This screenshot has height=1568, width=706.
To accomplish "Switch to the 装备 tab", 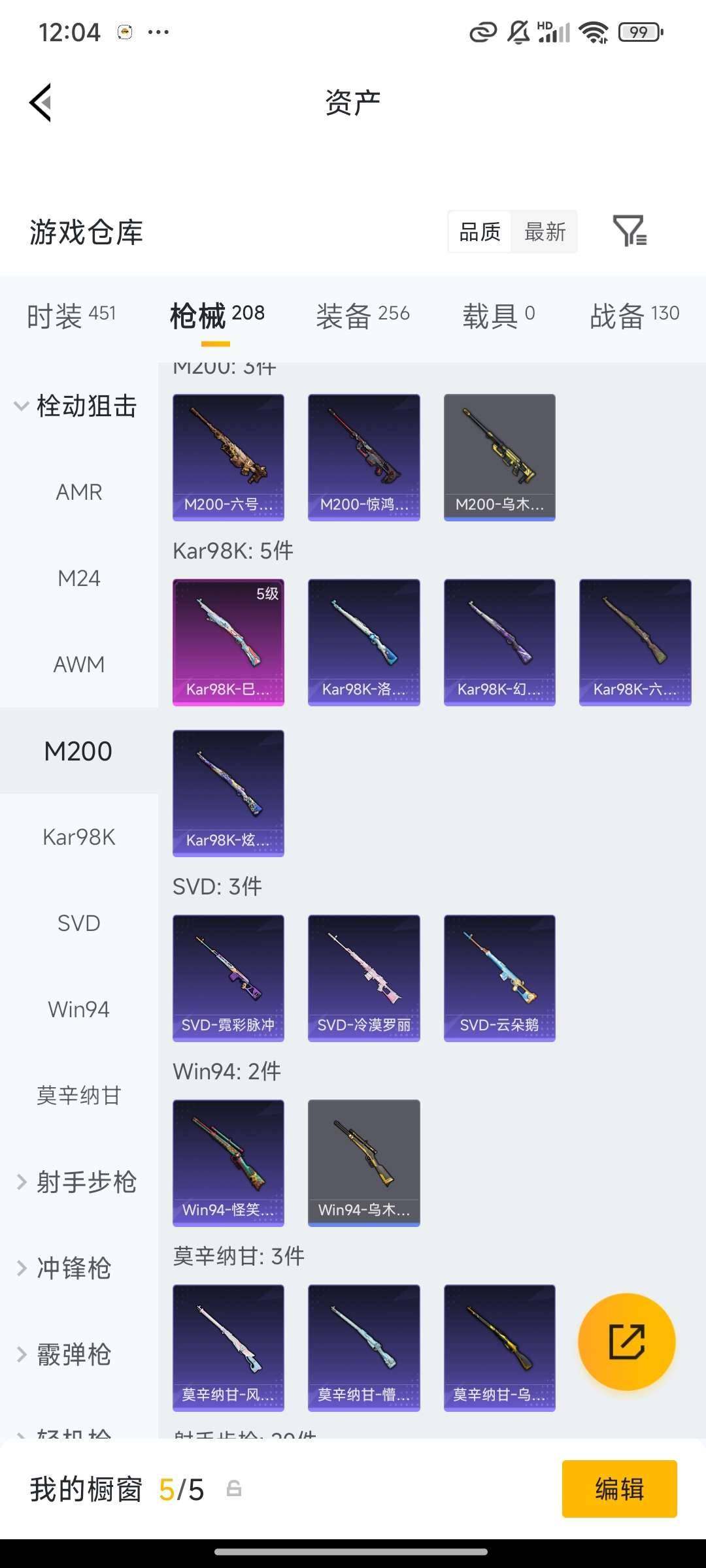I will (x=363, y=316).
